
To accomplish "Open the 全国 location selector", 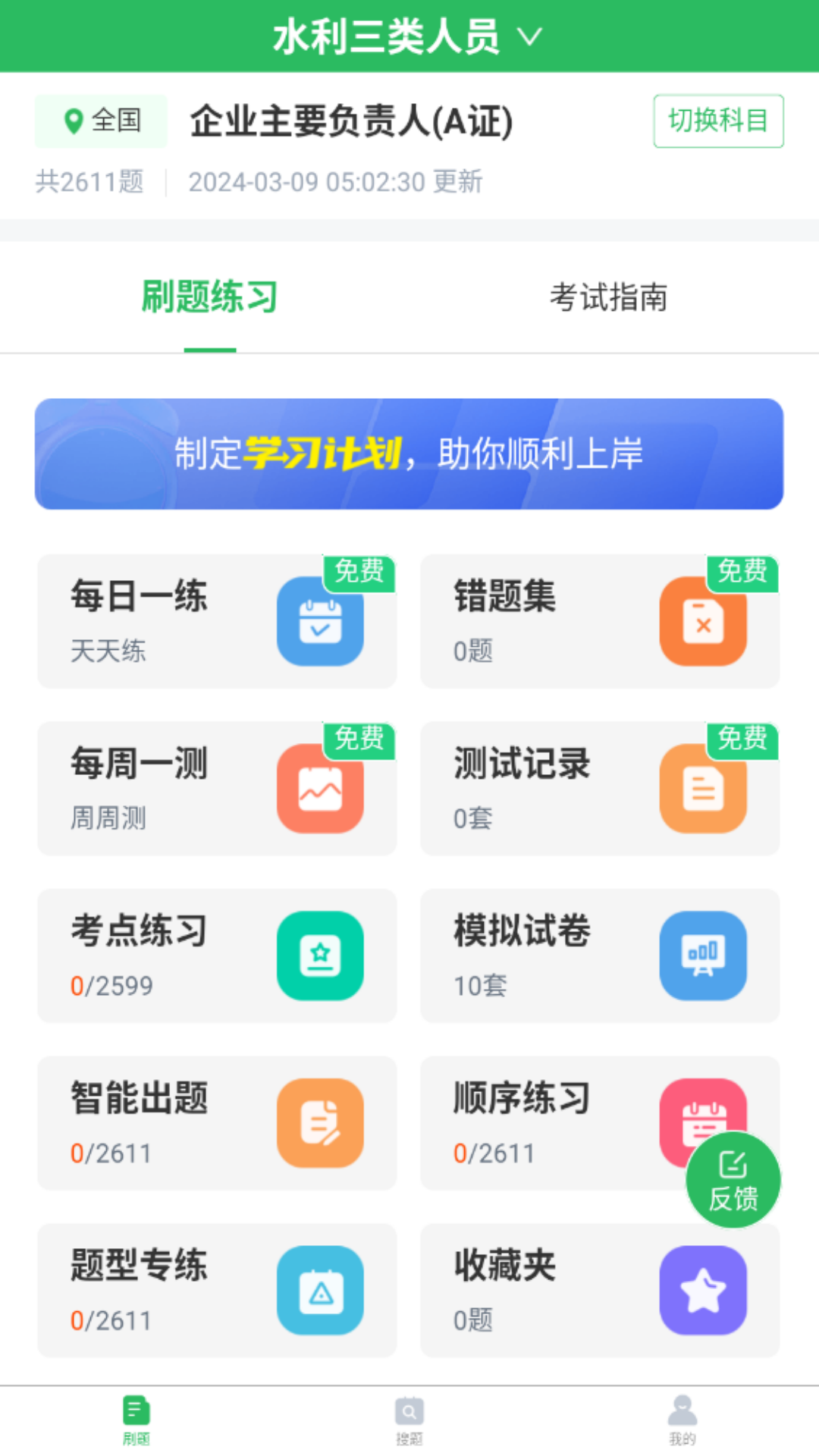I will pos(100,121).
